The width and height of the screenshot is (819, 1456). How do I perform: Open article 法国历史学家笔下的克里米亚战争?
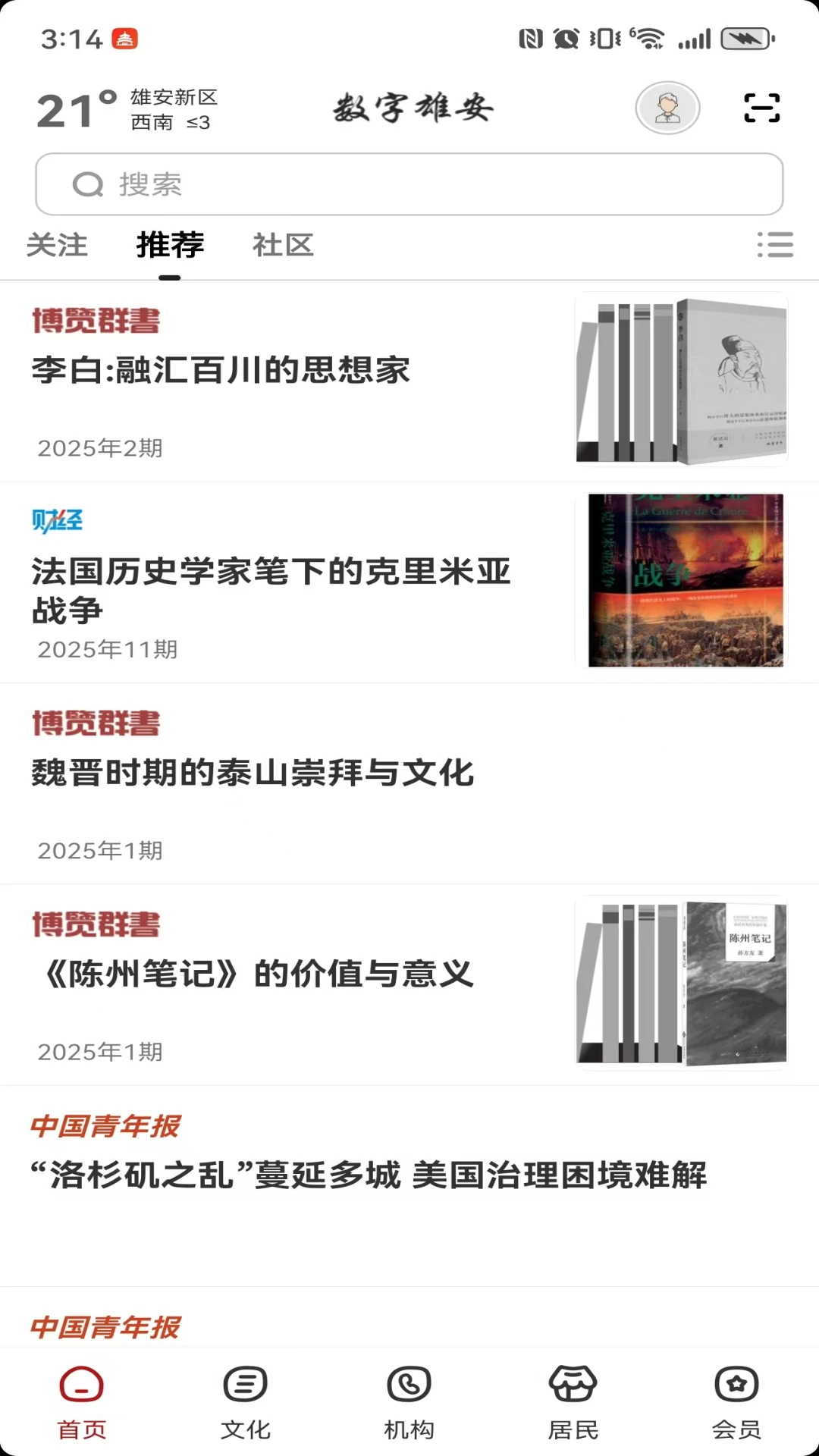click(409, 582)
